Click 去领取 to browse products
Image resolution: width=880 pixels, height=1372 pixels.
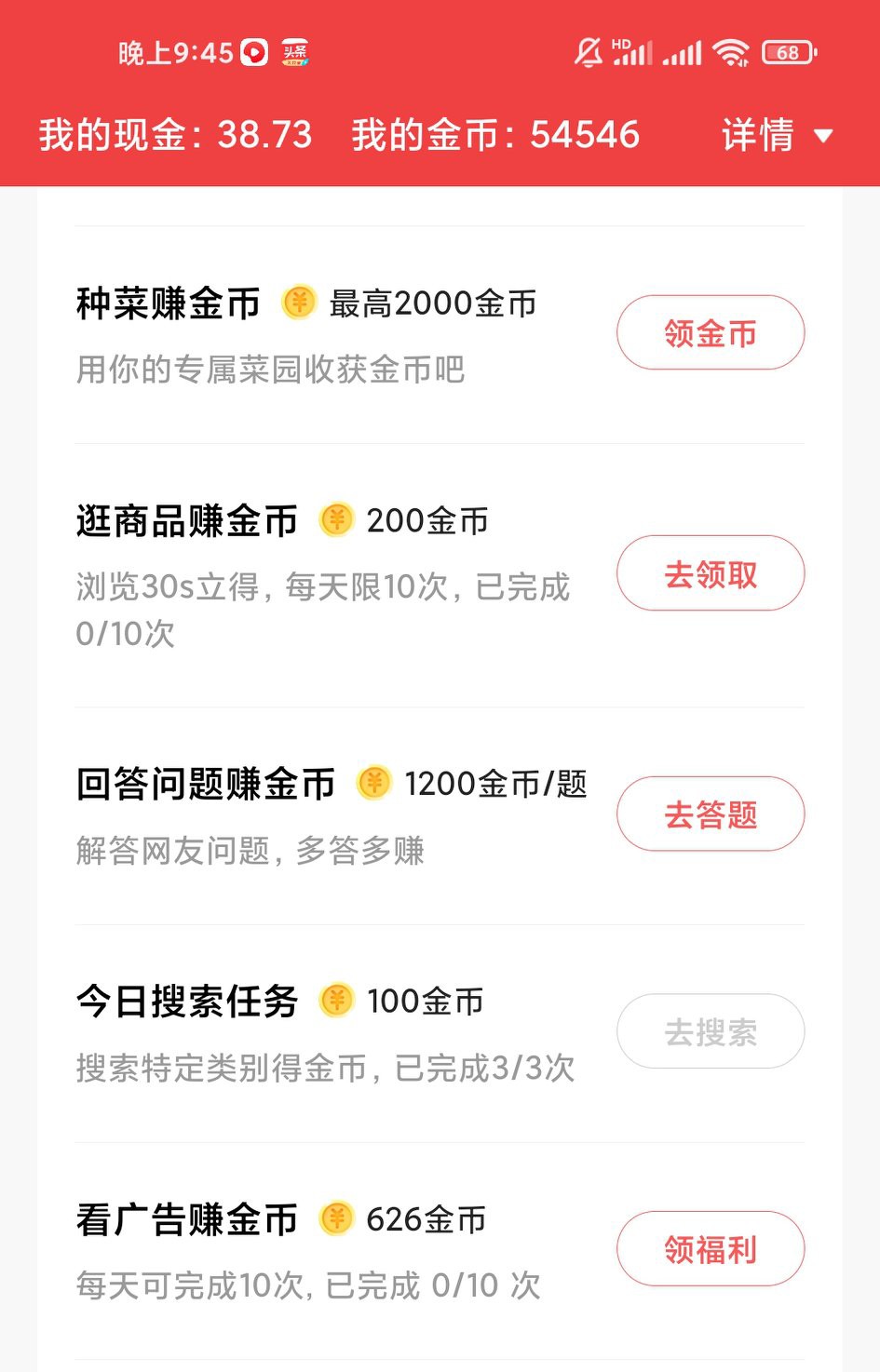[711, 574]
